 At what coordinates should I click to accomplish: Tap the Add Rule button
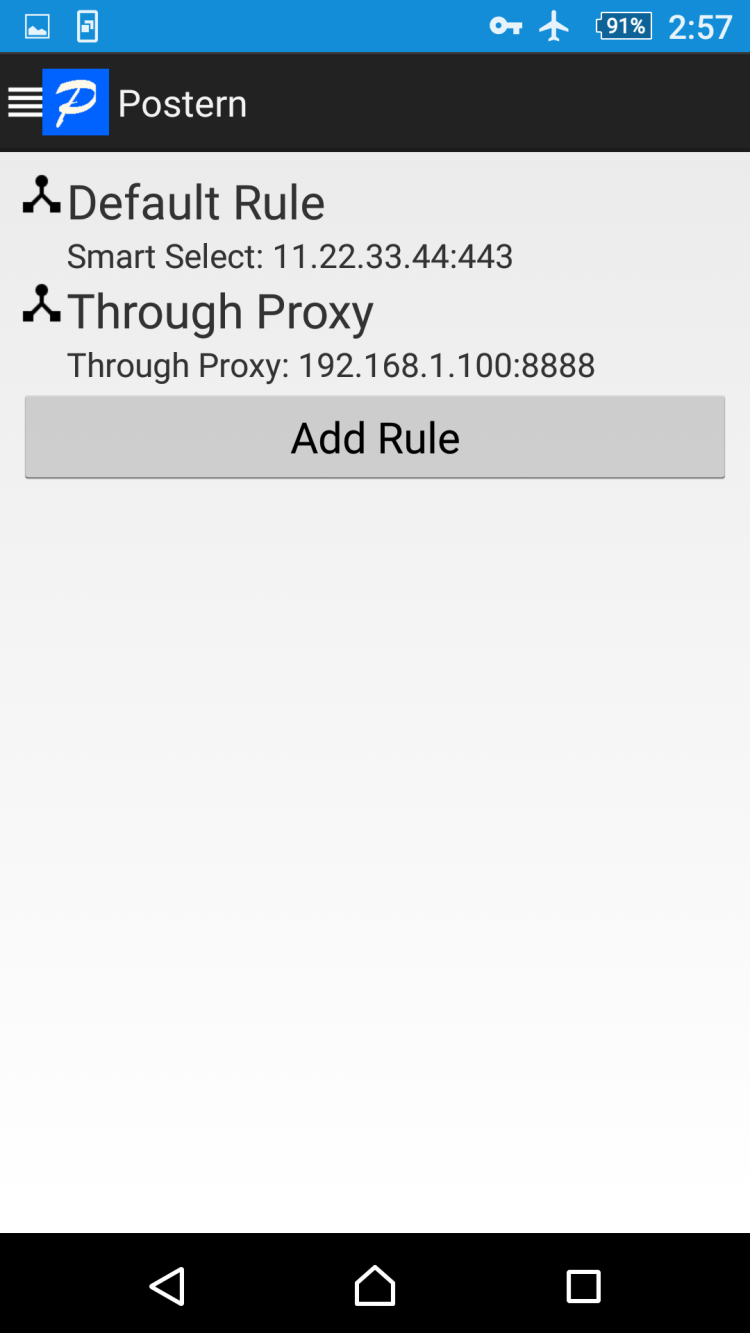(375, 438)
